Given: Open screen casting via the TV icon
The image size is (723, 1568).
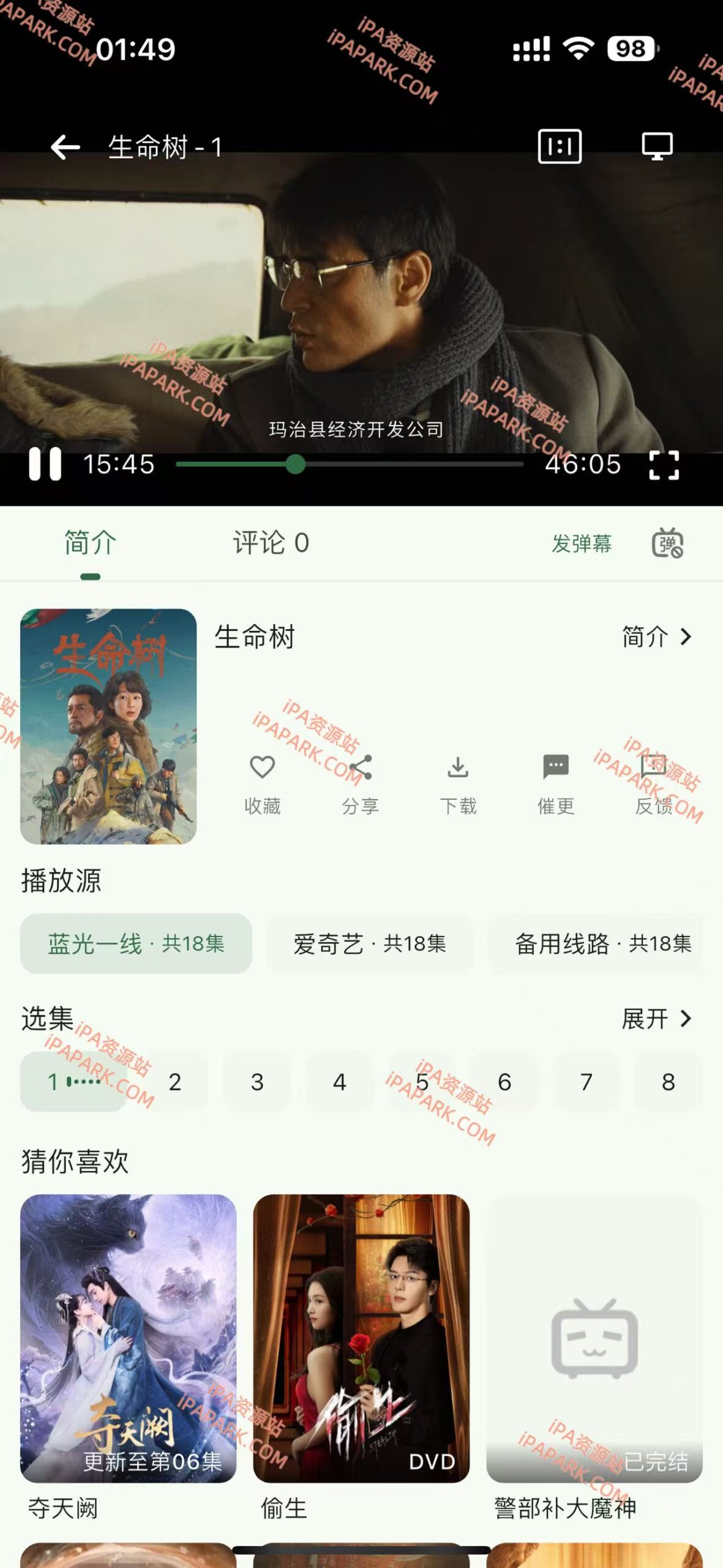Looking at the screenshot, I should coord(658,147).
